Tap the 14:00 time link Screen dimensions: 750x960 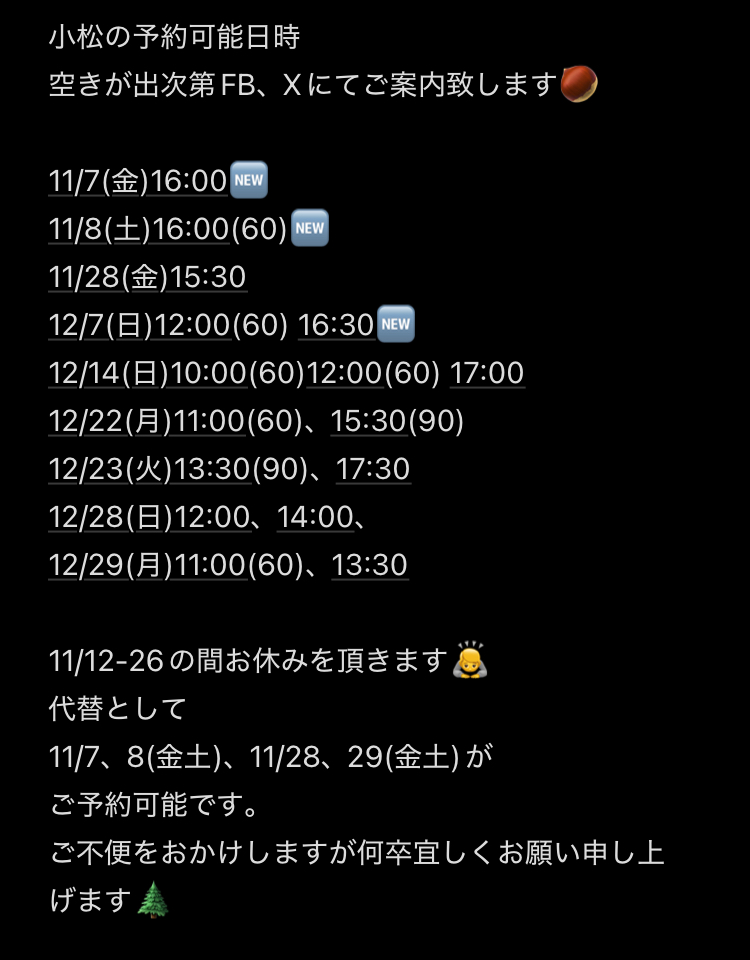315,517
